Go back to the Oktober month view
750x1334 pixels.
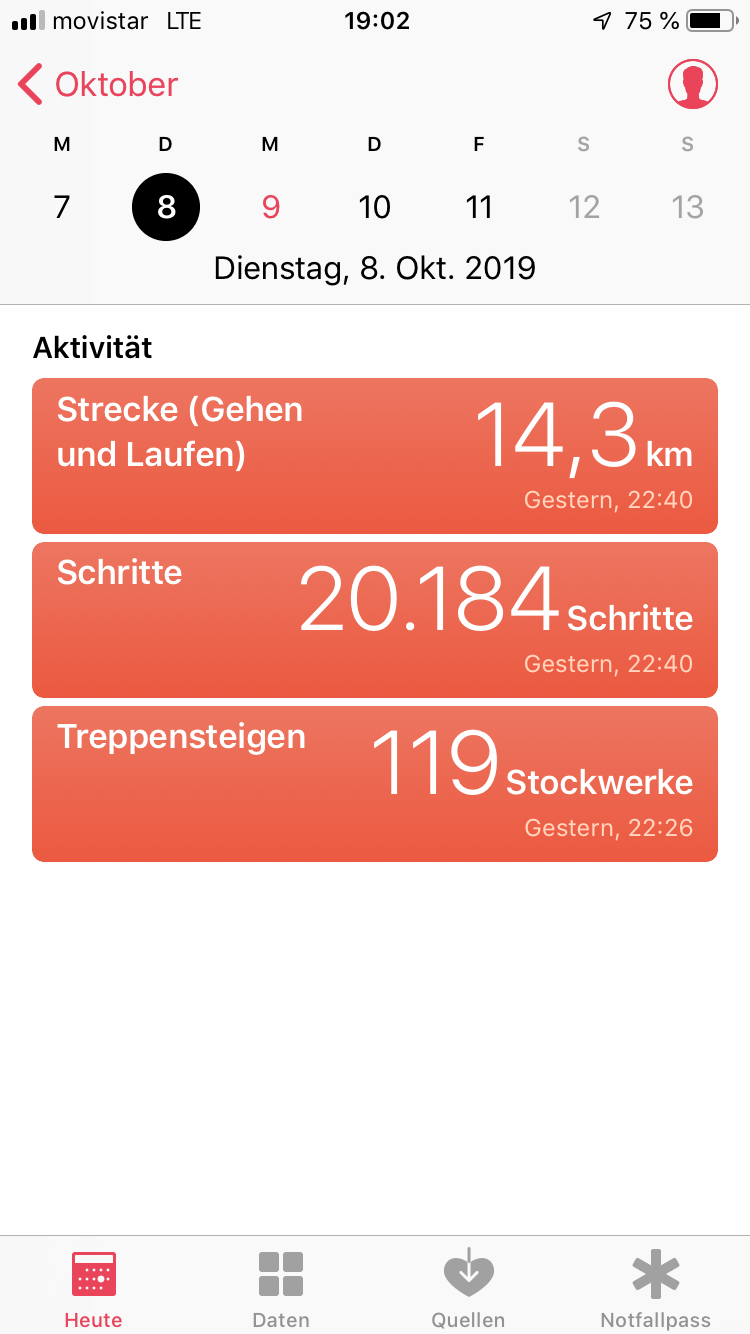pyautogui.click(x=98, y=85)
